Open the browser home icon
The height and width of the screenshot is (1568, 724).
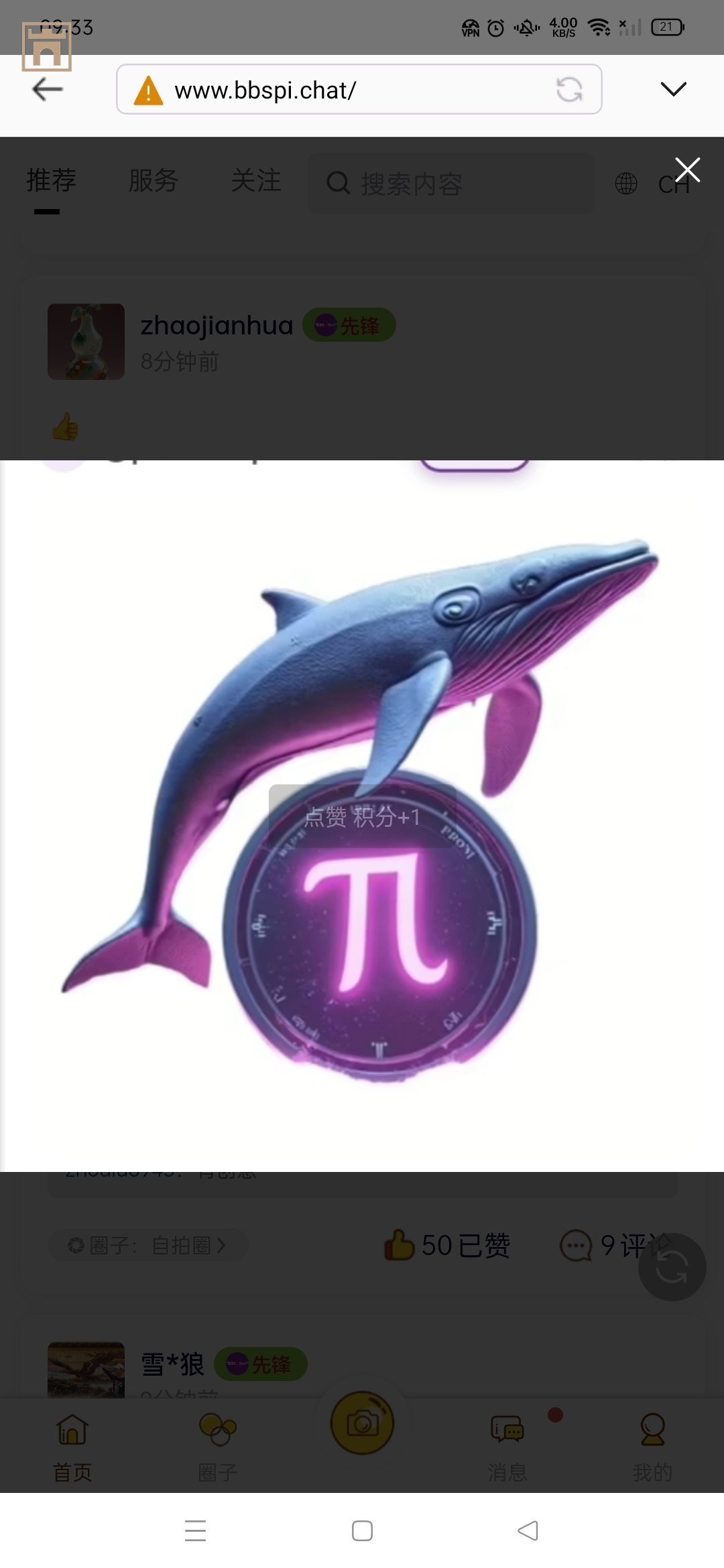pyautogui.click(x=46, y=47)
